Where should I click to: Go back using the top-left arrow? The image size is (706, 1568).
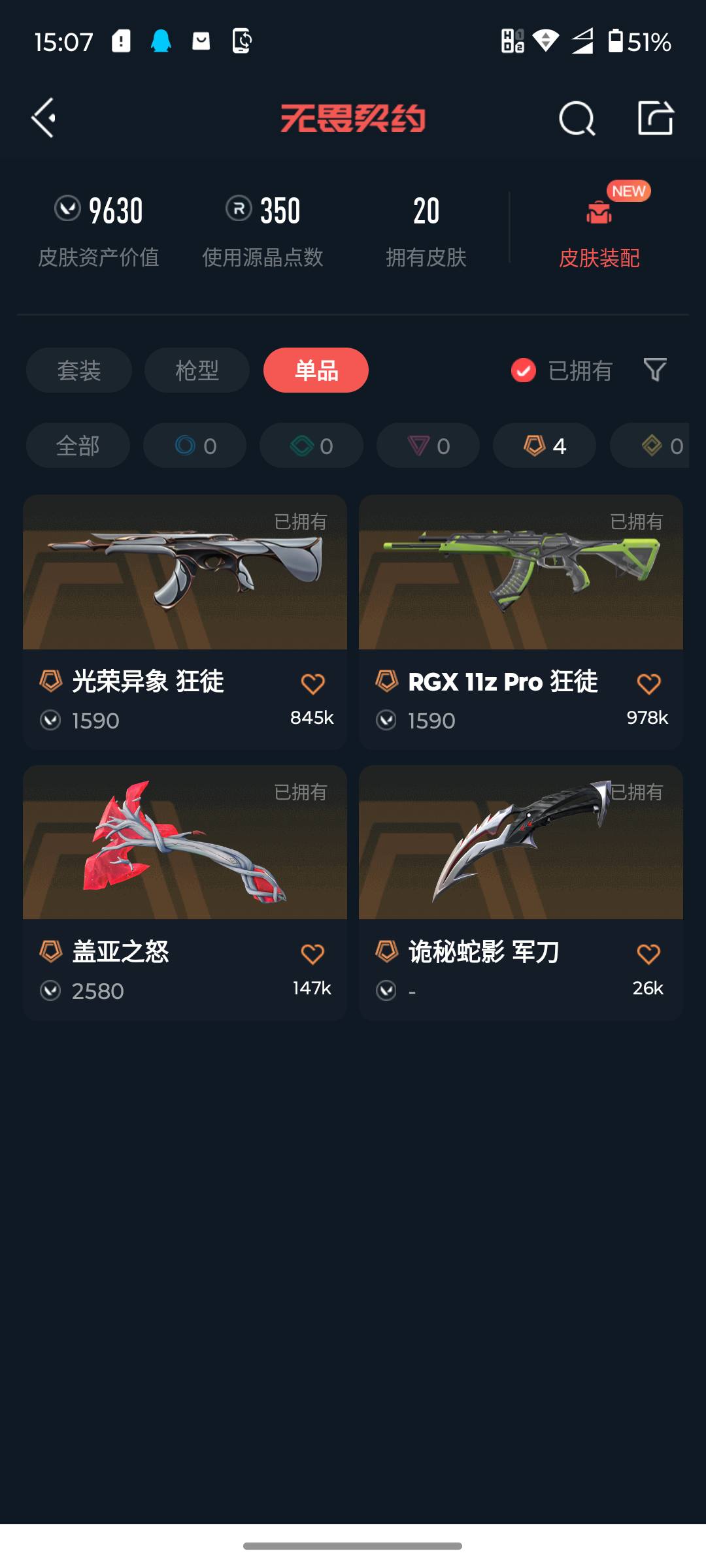43,118
